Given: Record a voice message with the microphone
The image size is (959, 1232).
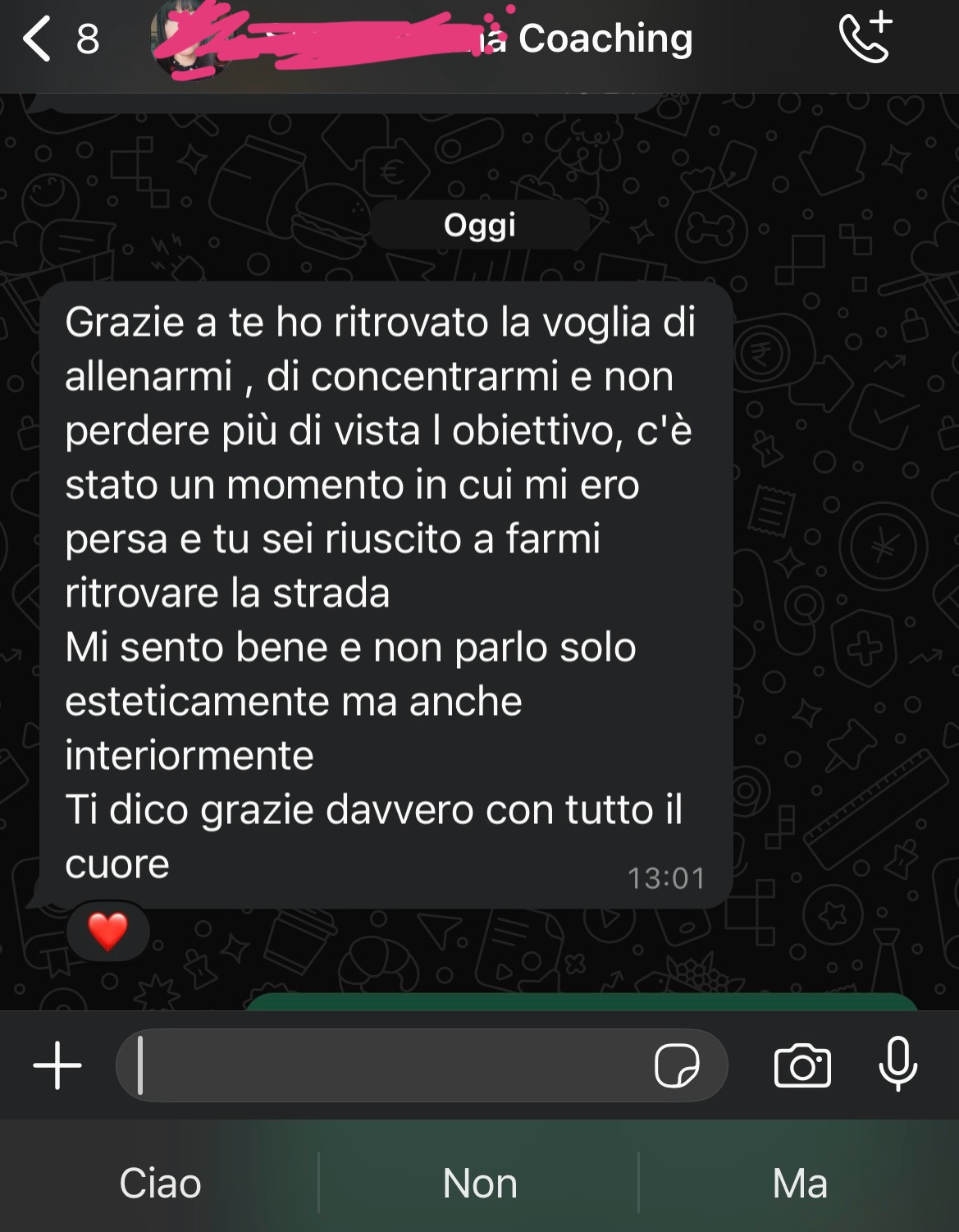Looking at the screenshot, I should pyautogui.click(x=897, y=1064).
